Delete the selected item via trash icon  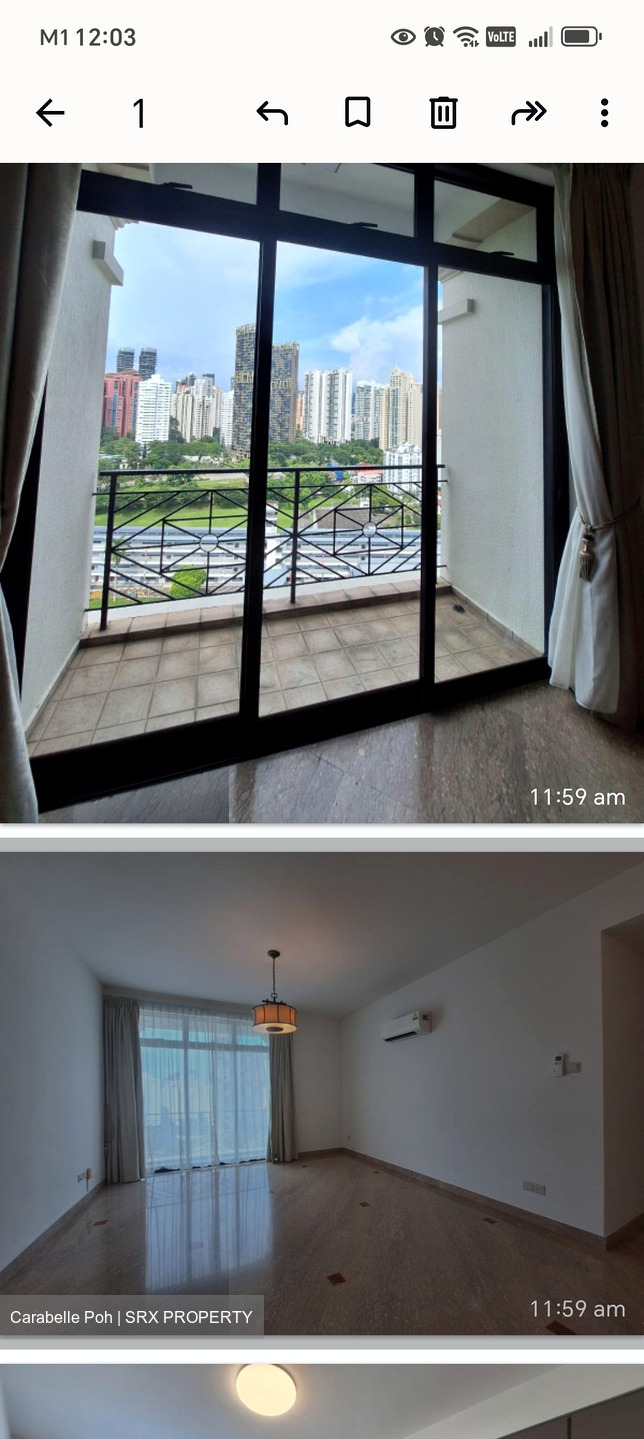[x=443, y=113]
